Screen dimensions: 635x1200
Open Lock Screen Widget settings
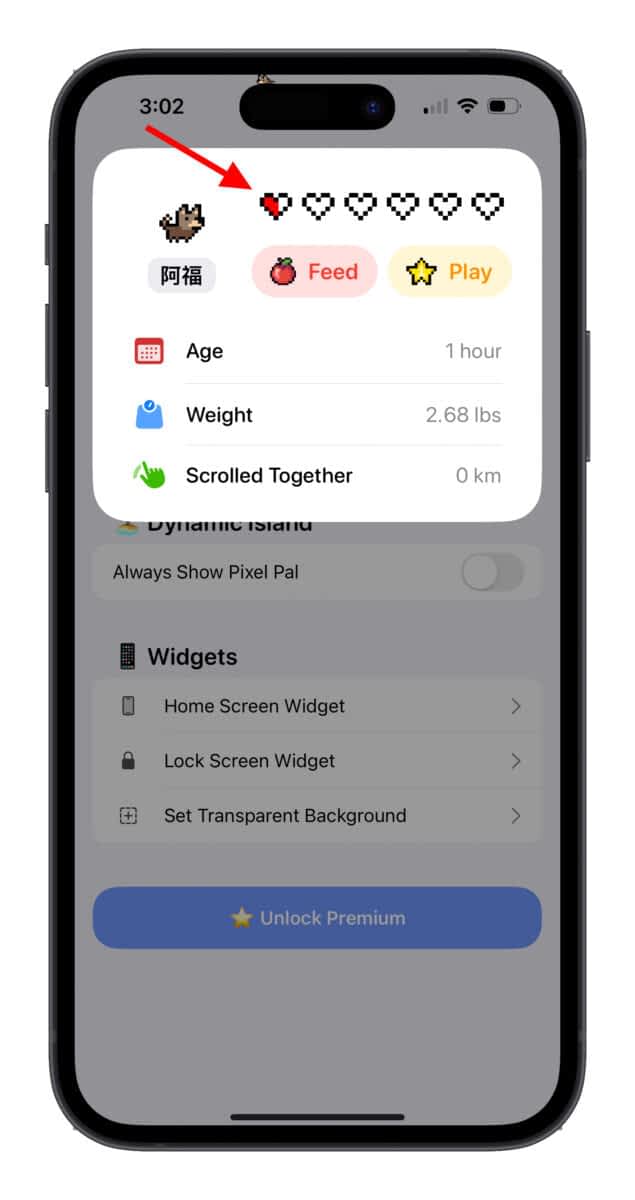coord(316,761)
